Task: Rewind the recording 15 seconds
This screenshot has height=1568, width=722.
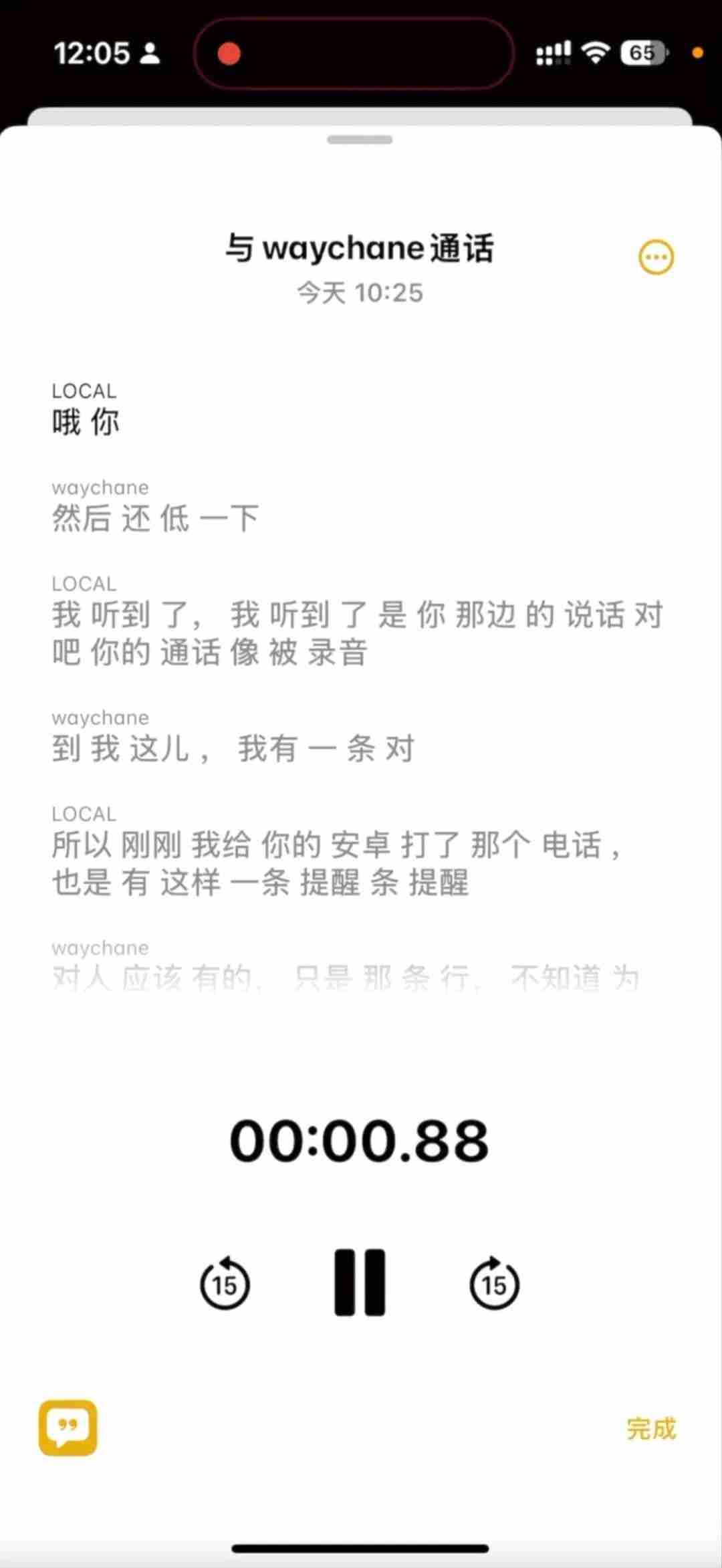Action: [x=225, y=1282]
